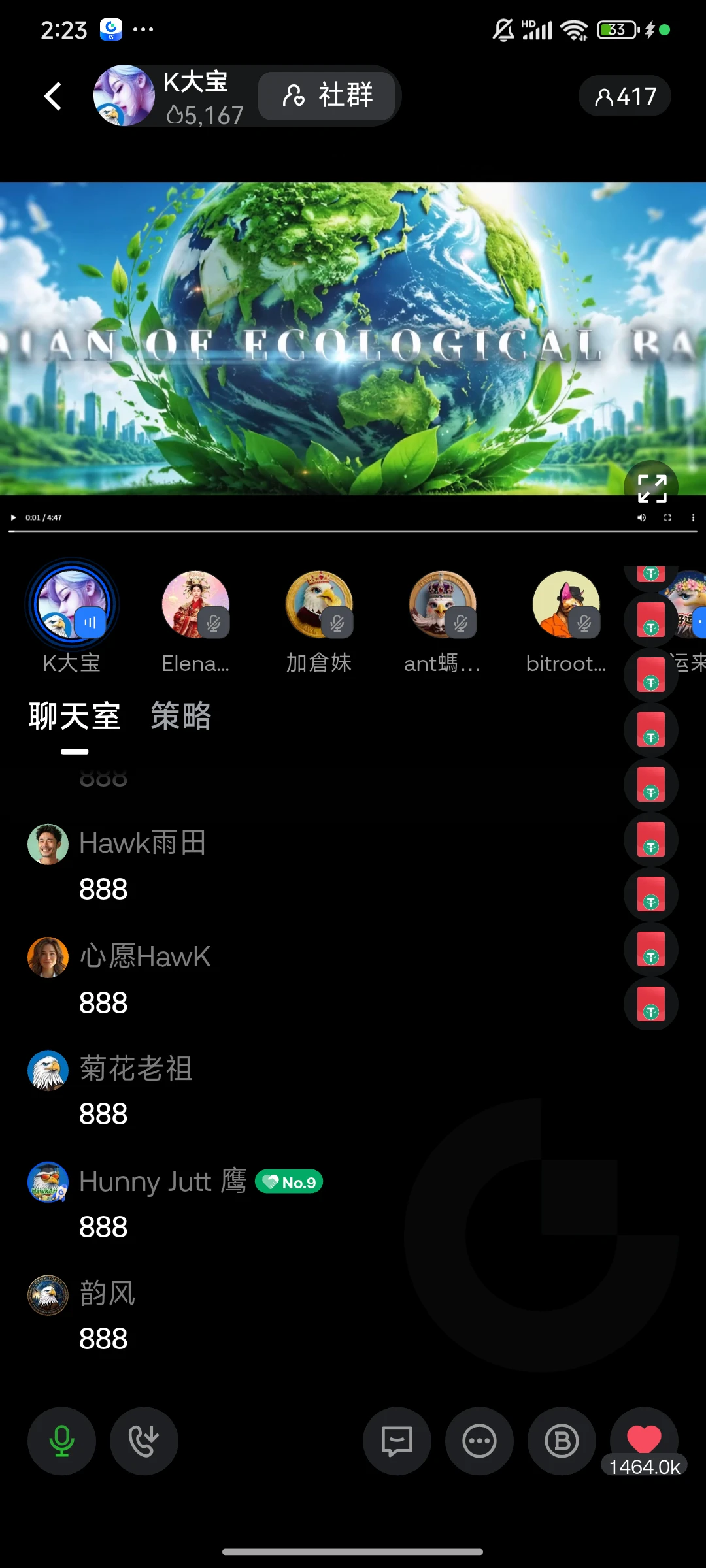The height and width of the screenshot is (1568, 706).
Task: View the 417 audience member list
Action: point(625,96)
